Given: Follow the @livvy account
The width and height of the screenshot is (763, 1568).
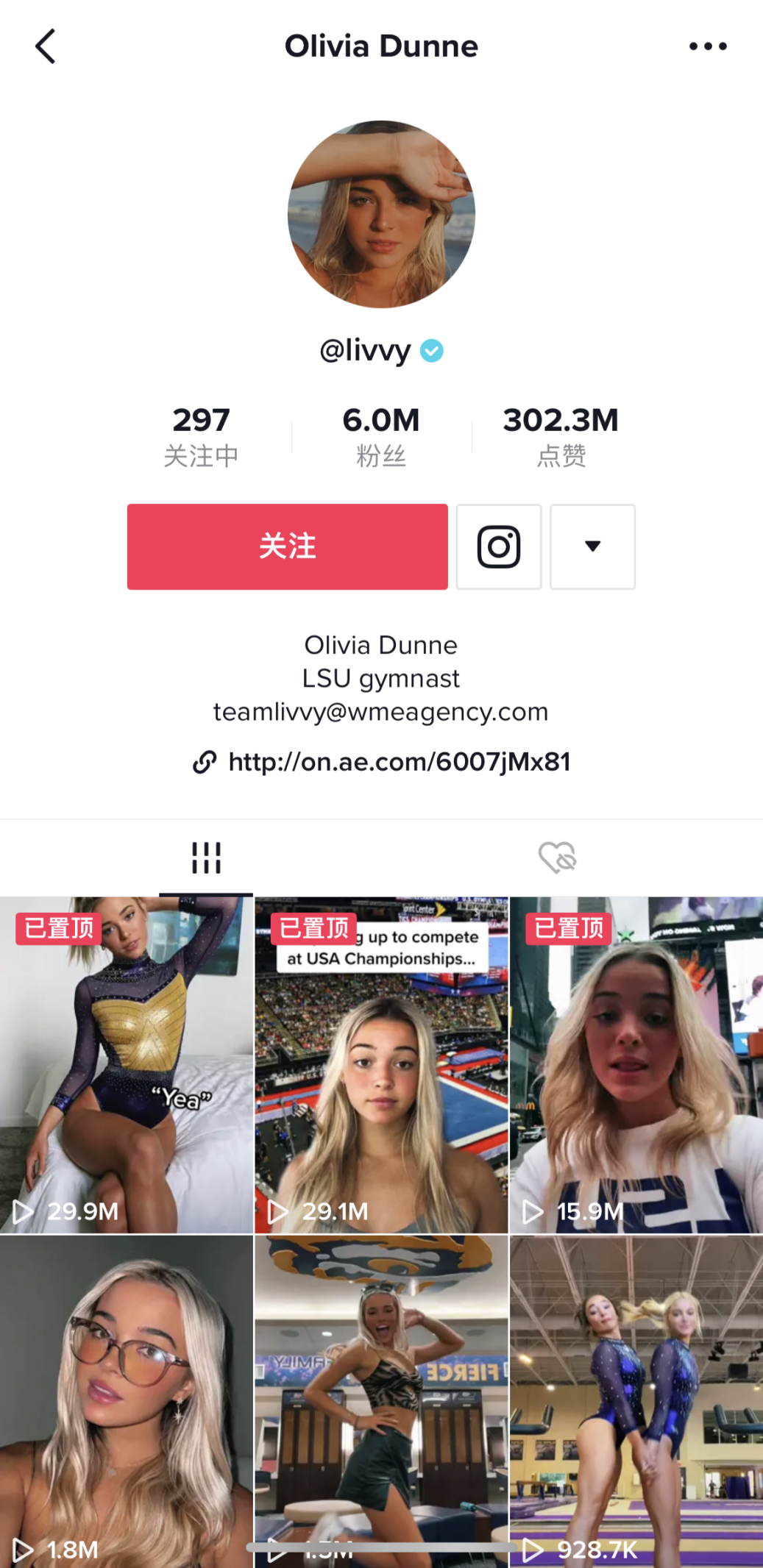Looking at the screenshot, I should 287,546.
